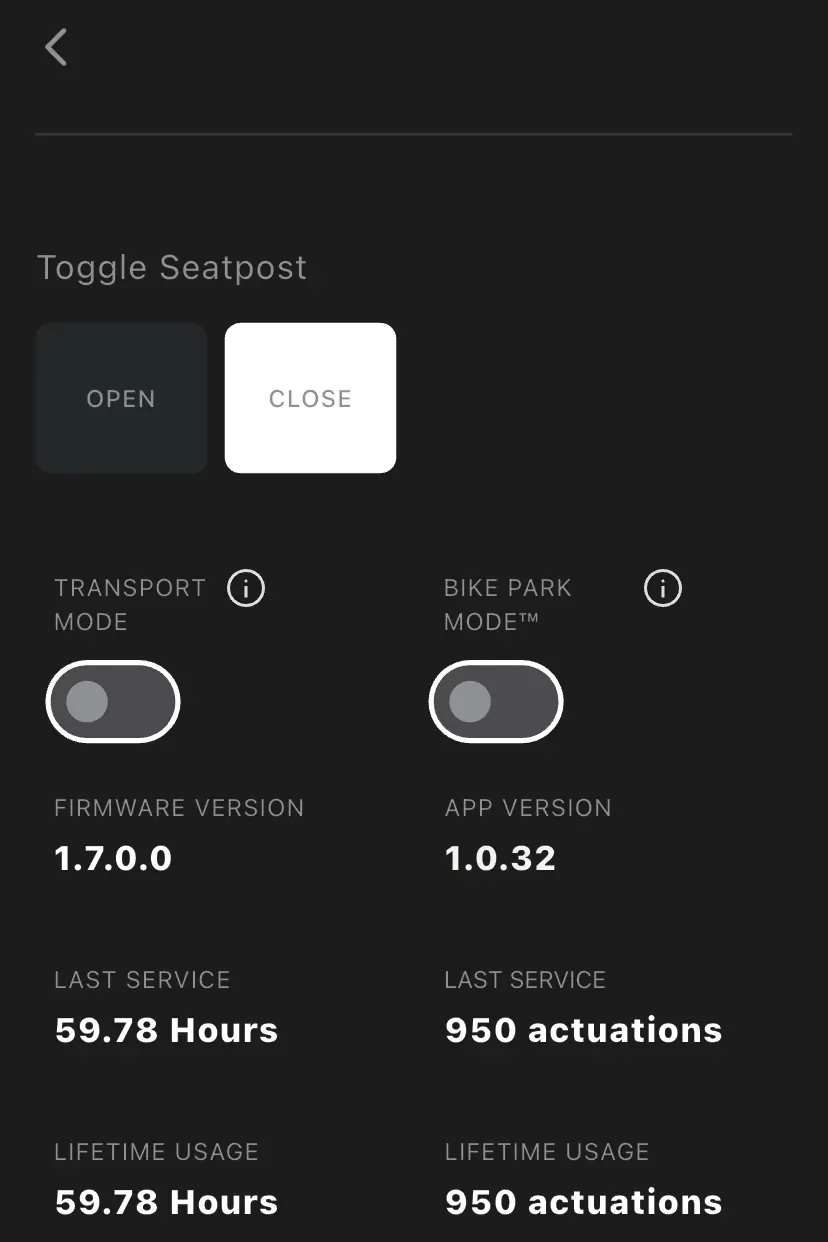The image size is (828, 1242).
Task: Click the info icon next to BIKE PARK MODE
Action: pos(661,588)
